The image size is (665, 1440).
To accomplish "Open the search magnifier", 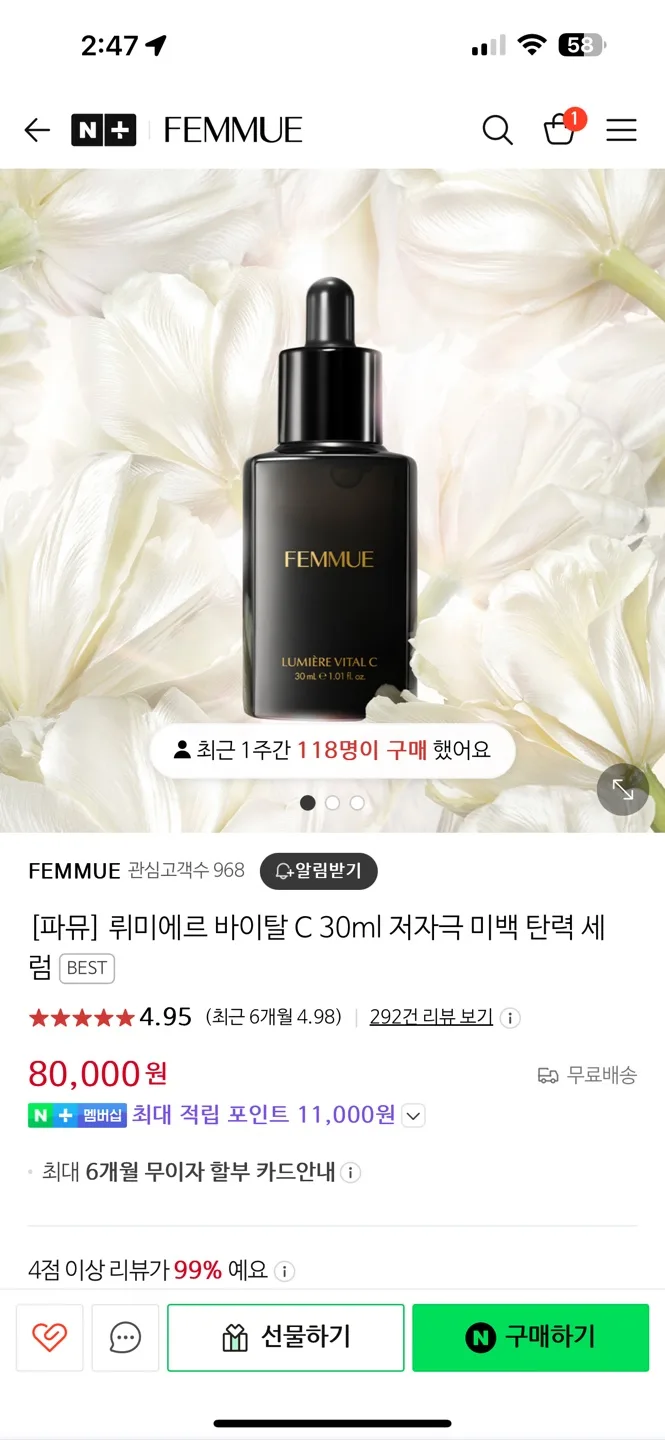I will pos(497,130).
